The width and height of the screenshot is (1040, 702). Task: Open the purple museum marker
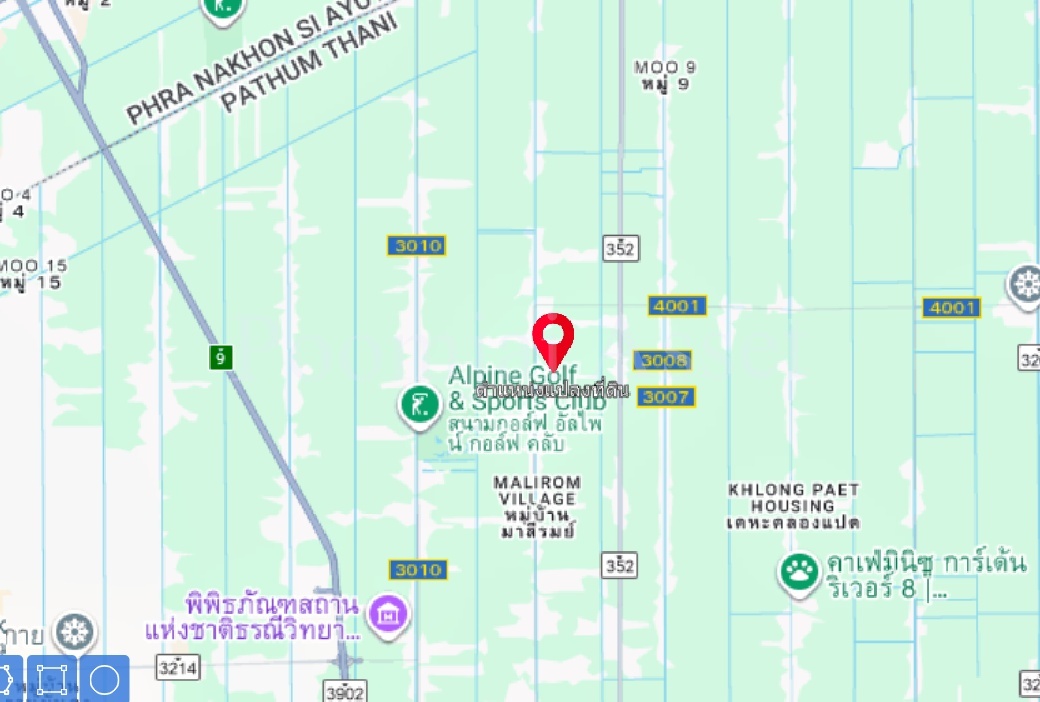coord(388,613)
